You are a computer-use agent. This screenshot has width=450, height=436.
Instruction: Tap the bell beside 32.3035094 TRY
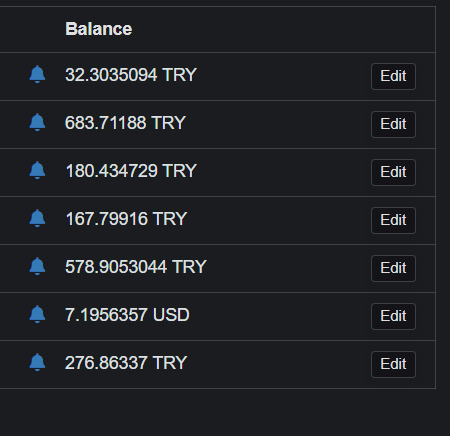tap(37, 74)
